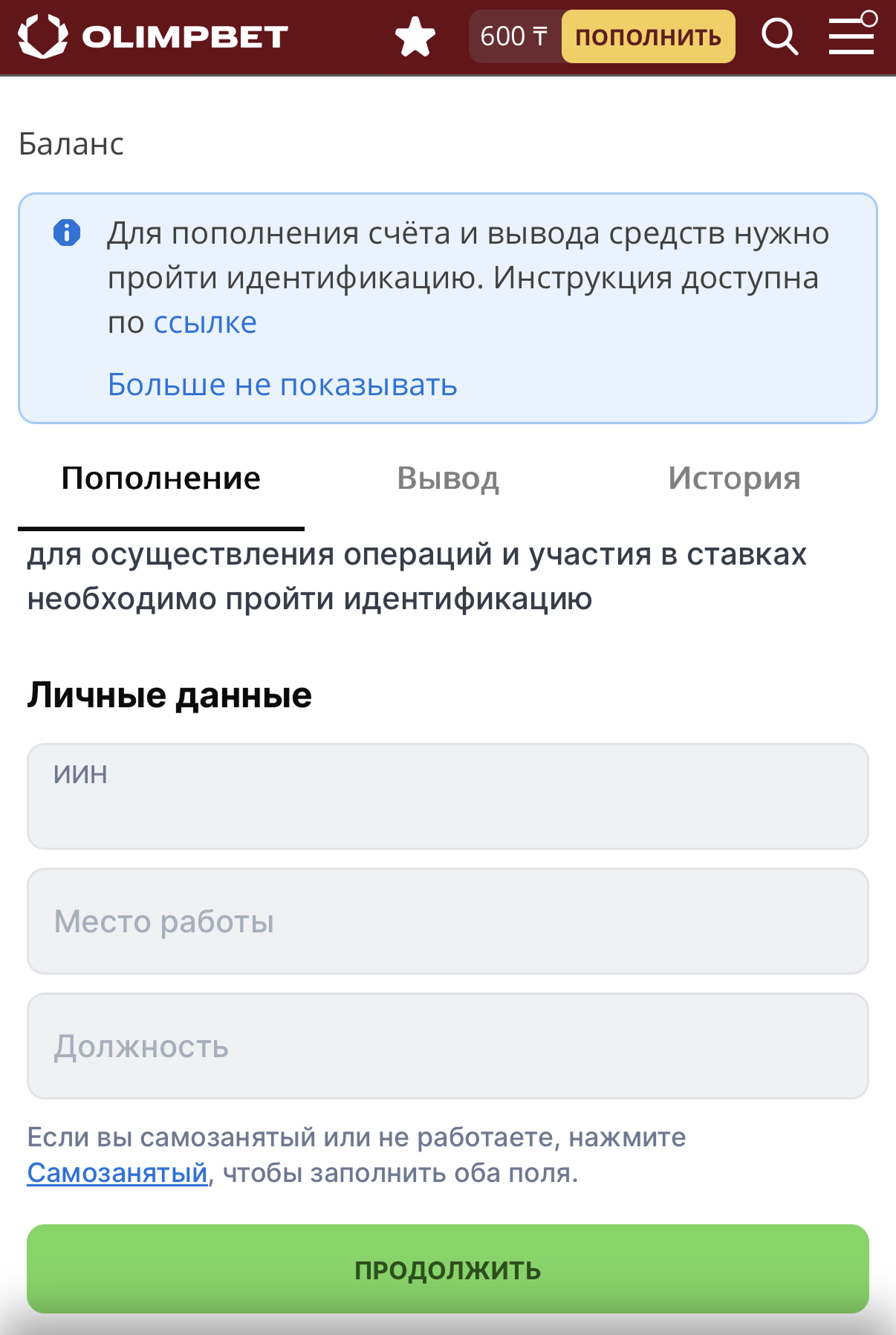Open the search magnifier icon
This screenshot has width=896, height=1335.
tap(779, 36)
